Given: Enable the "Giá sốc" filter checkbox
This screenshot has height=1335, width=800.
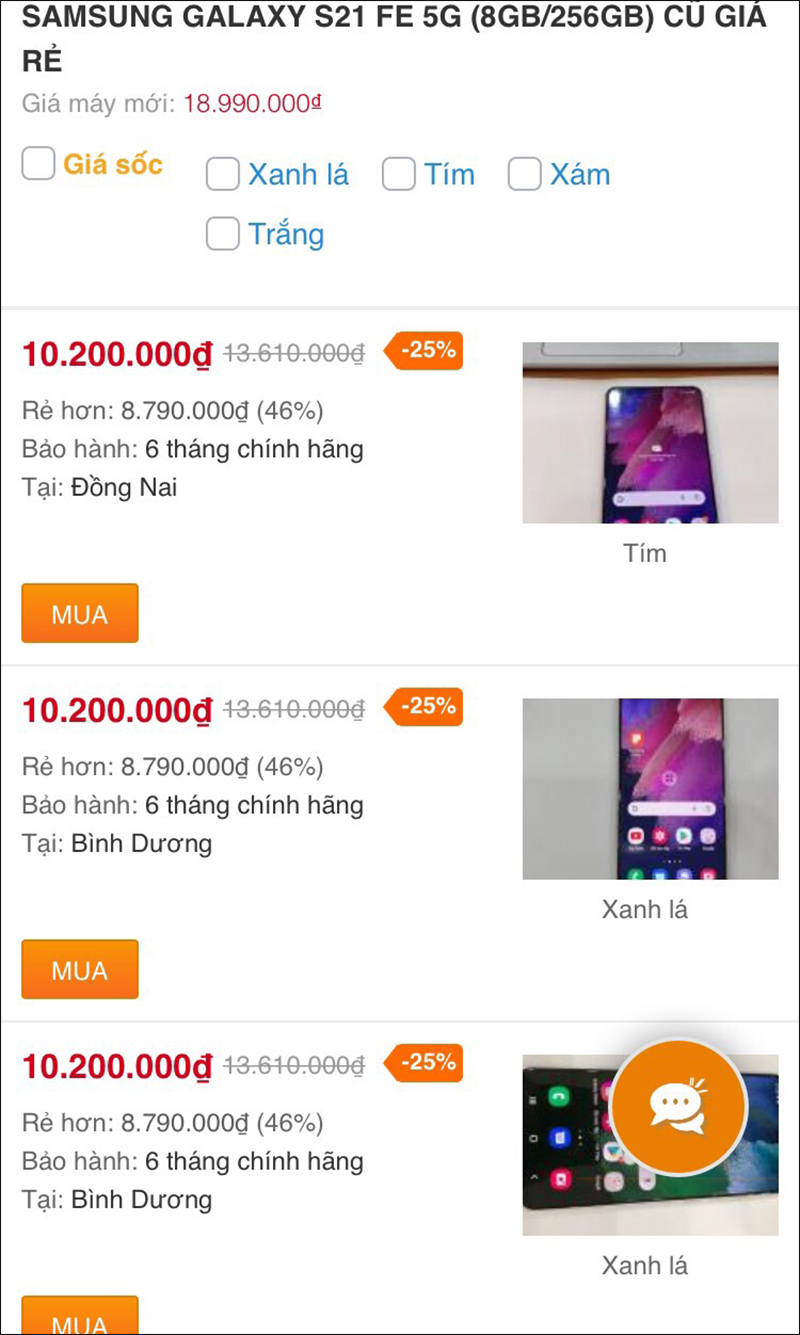Looking at the screenshot, I should tap(38, 163).
